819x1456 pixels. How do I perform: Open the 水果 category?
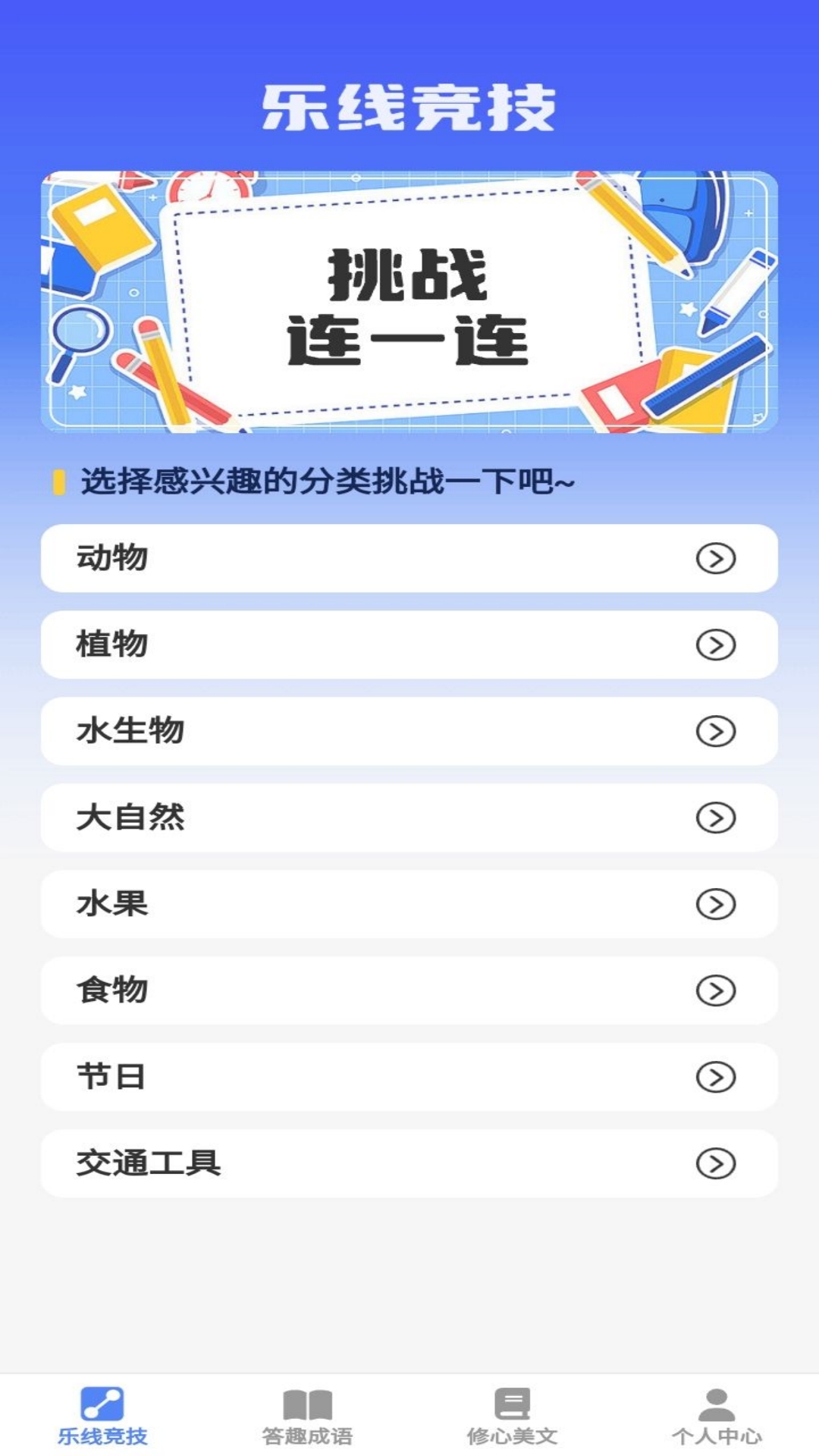click(x=409, y=902)
